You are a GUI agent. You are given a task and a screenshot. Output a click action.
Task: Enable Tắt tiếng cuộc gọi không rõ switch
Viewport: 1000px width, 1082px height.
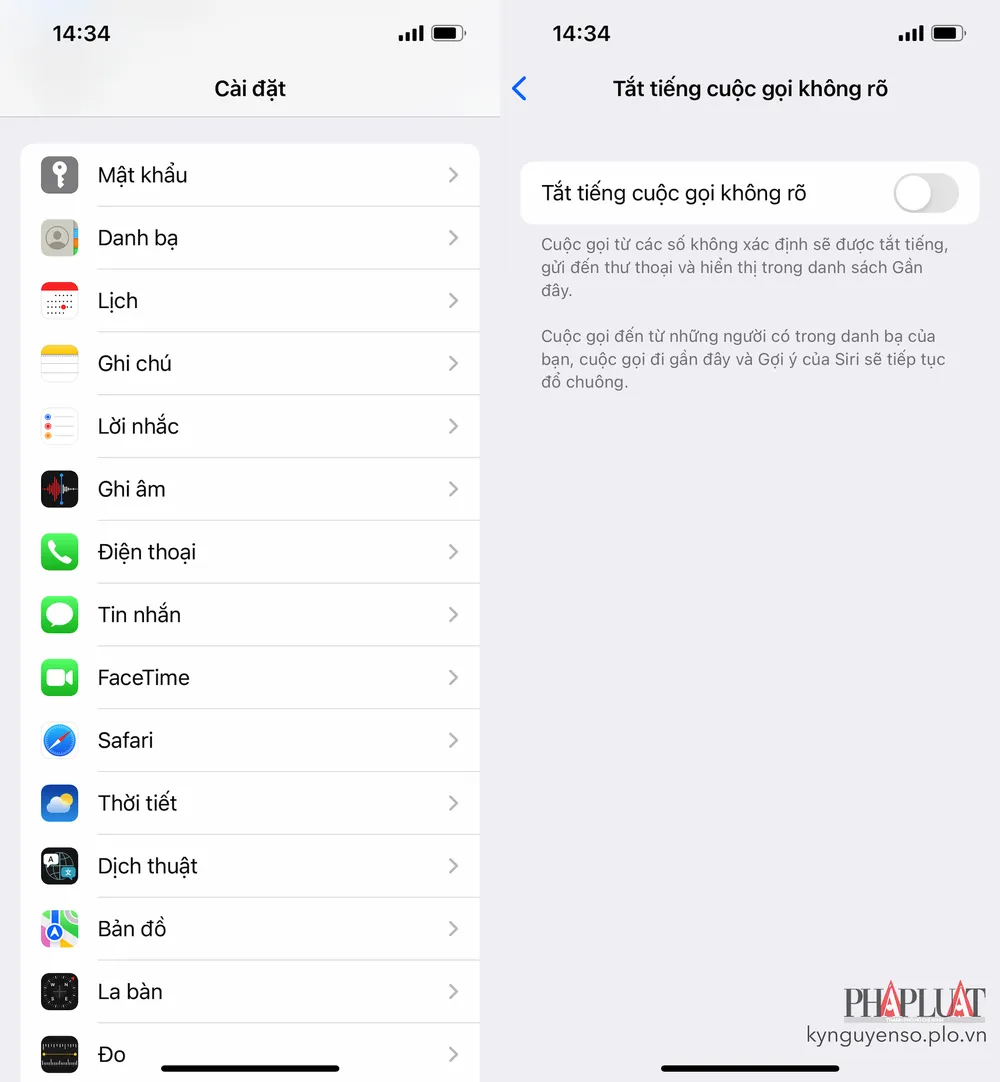point(925,193)
